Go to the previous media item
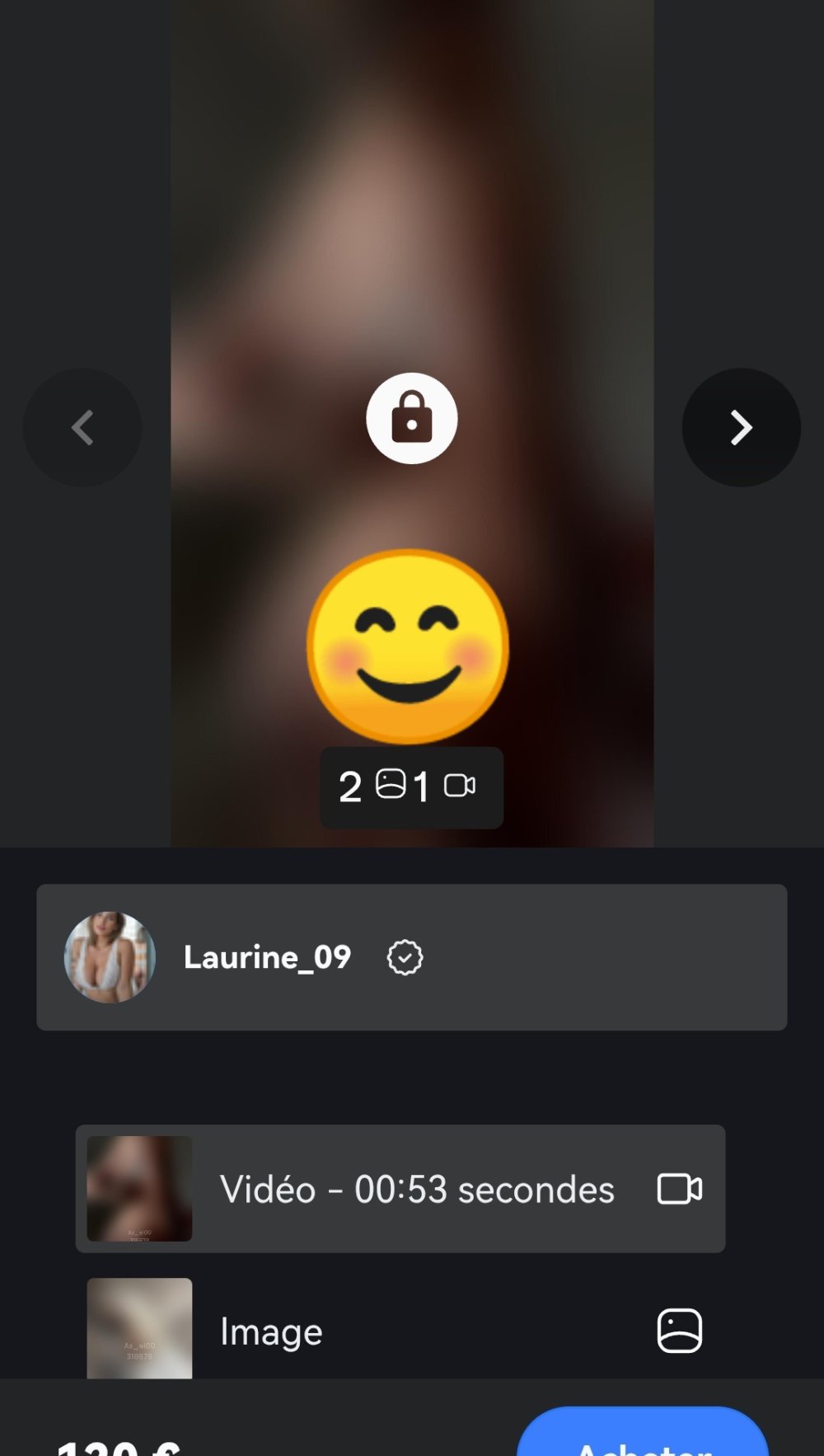Image resolution: width=824 pixels, height=1456 pixels. click(x=82, y=427)
